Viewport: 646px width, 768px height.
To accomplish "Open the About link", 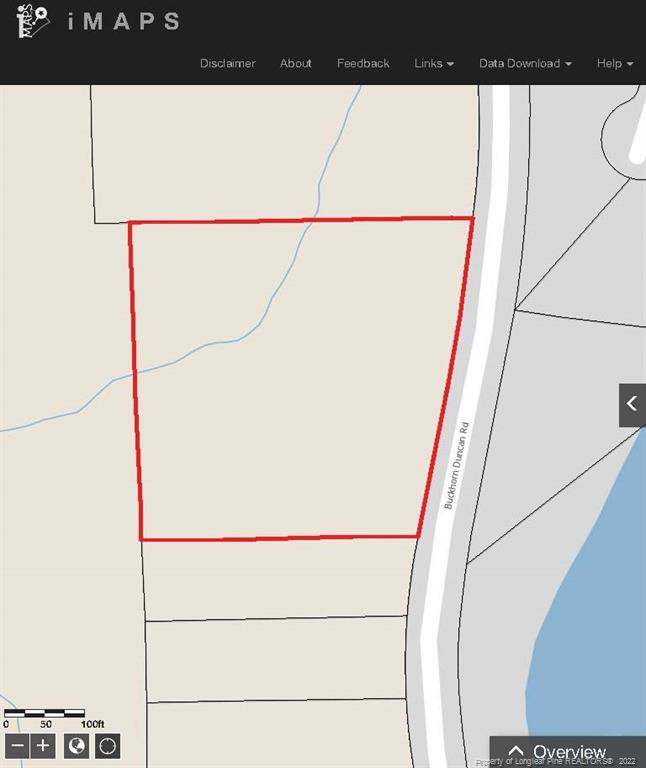I will (x=296, y=63).
